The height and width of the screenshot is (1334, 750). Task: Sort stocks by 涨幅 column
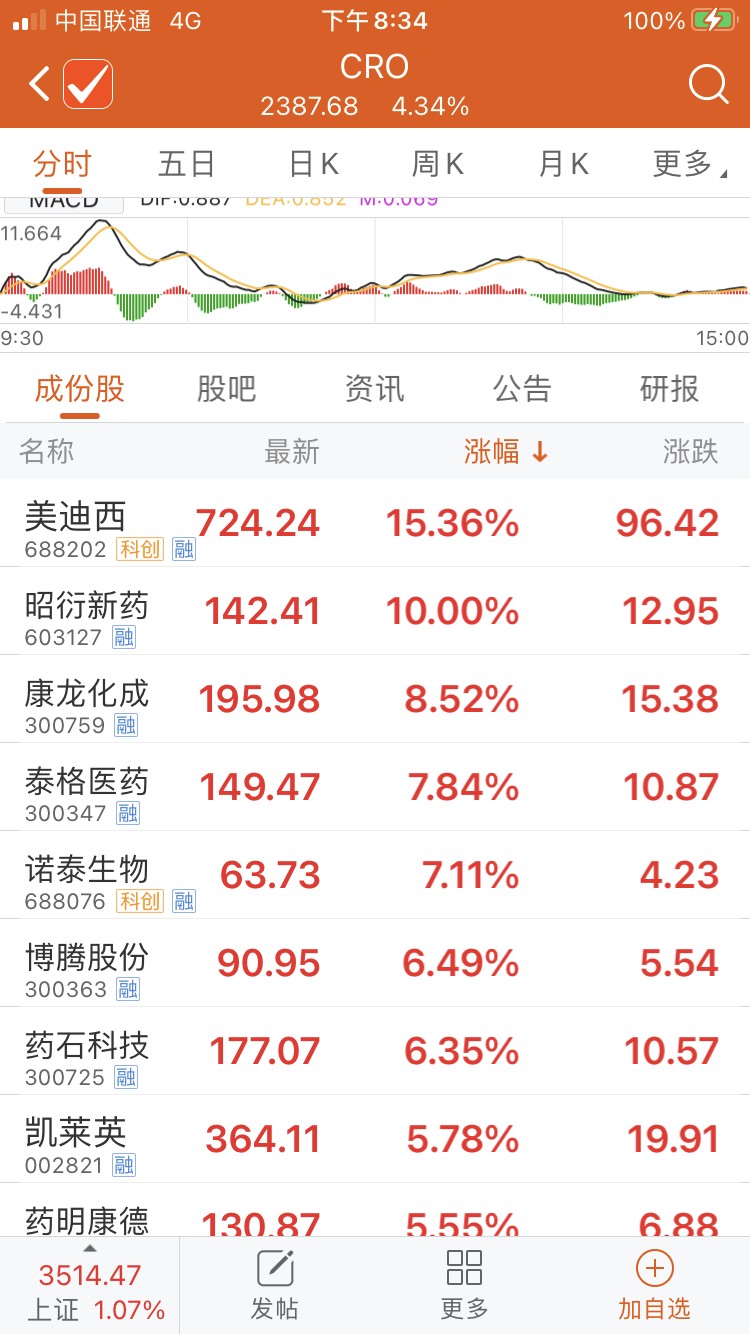coord(506,452)
